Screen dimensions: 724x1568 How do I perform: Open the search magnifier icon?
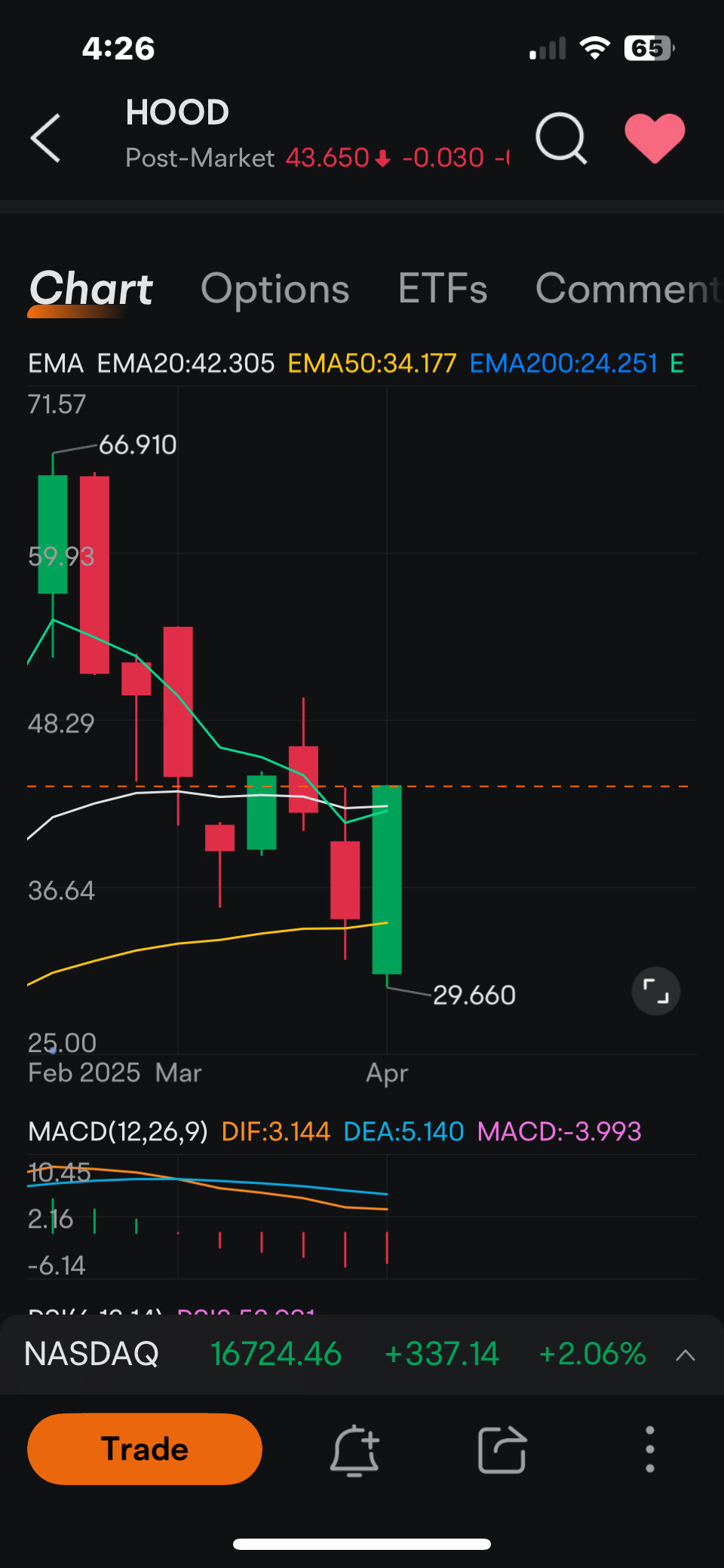point(561,138)
